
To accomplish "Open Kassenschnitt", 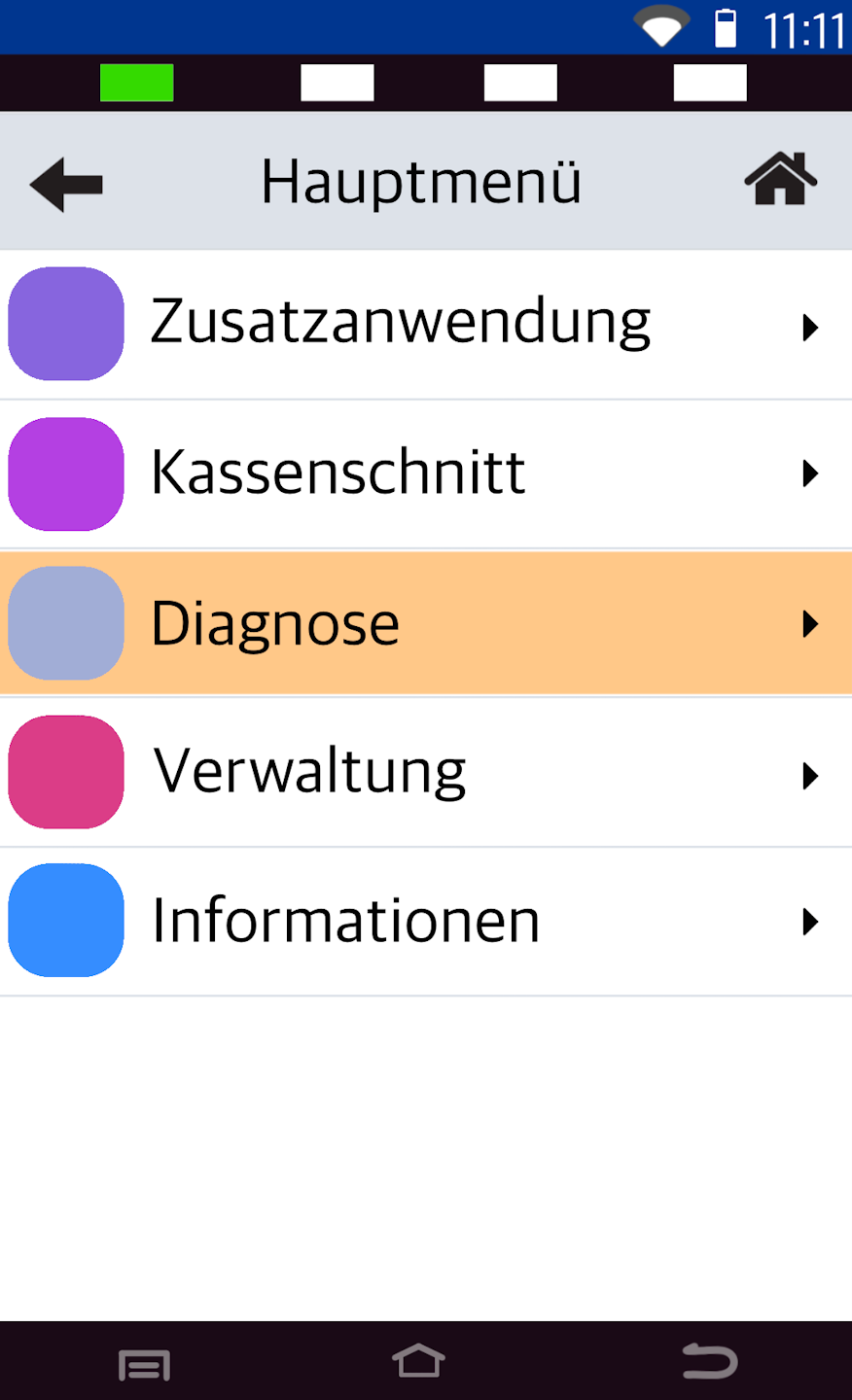I will tap(426, 474).
